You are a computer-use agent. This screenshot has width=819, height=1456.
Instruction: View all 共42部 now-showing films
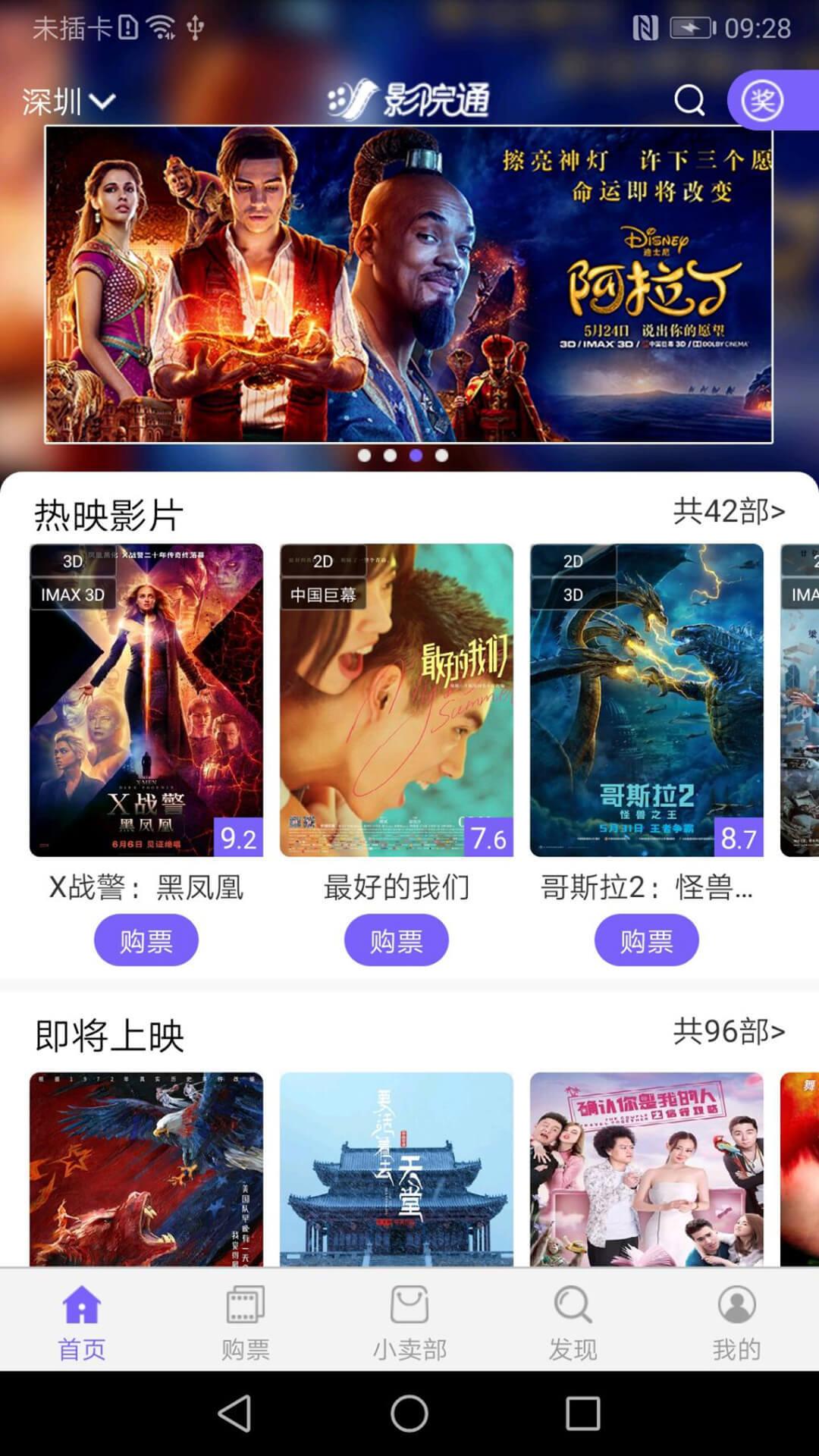pos(729,512)
